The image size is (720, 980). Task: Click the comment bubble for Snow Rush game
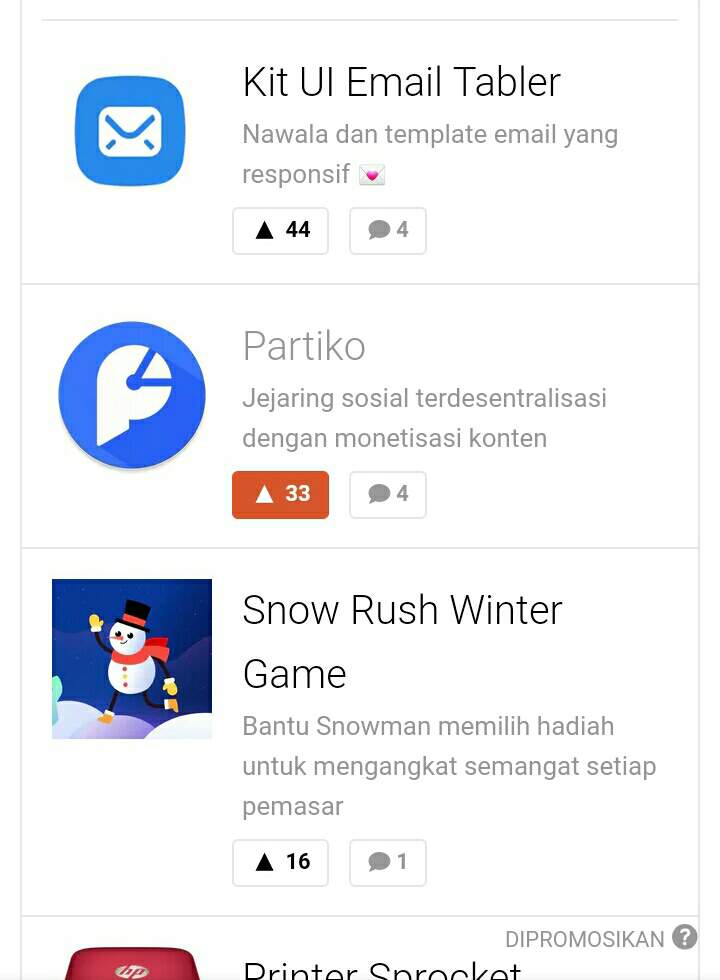coord(387,862)
